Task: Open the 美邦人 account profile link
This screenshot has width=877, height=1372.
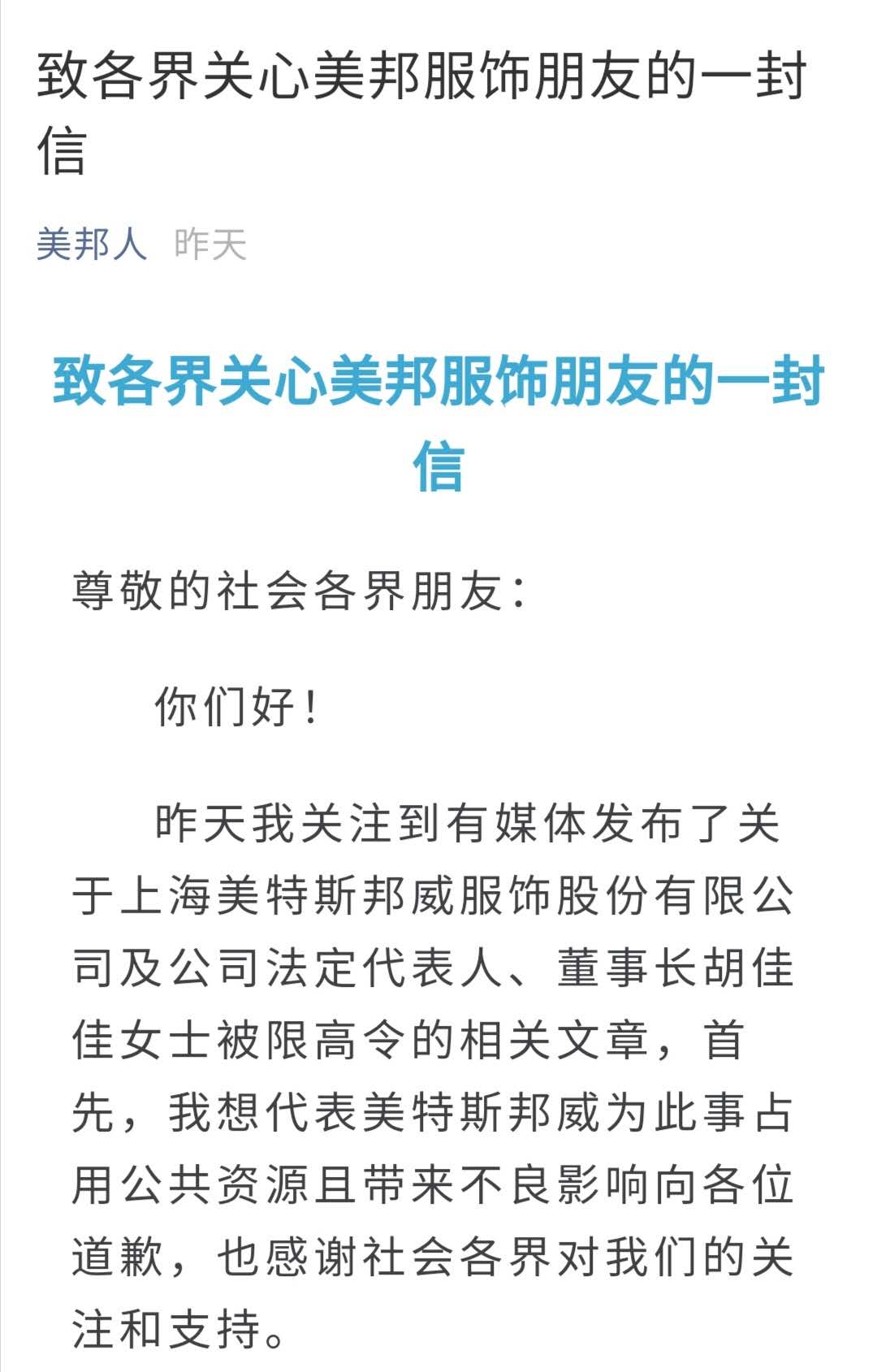Action: coord(91,244)
